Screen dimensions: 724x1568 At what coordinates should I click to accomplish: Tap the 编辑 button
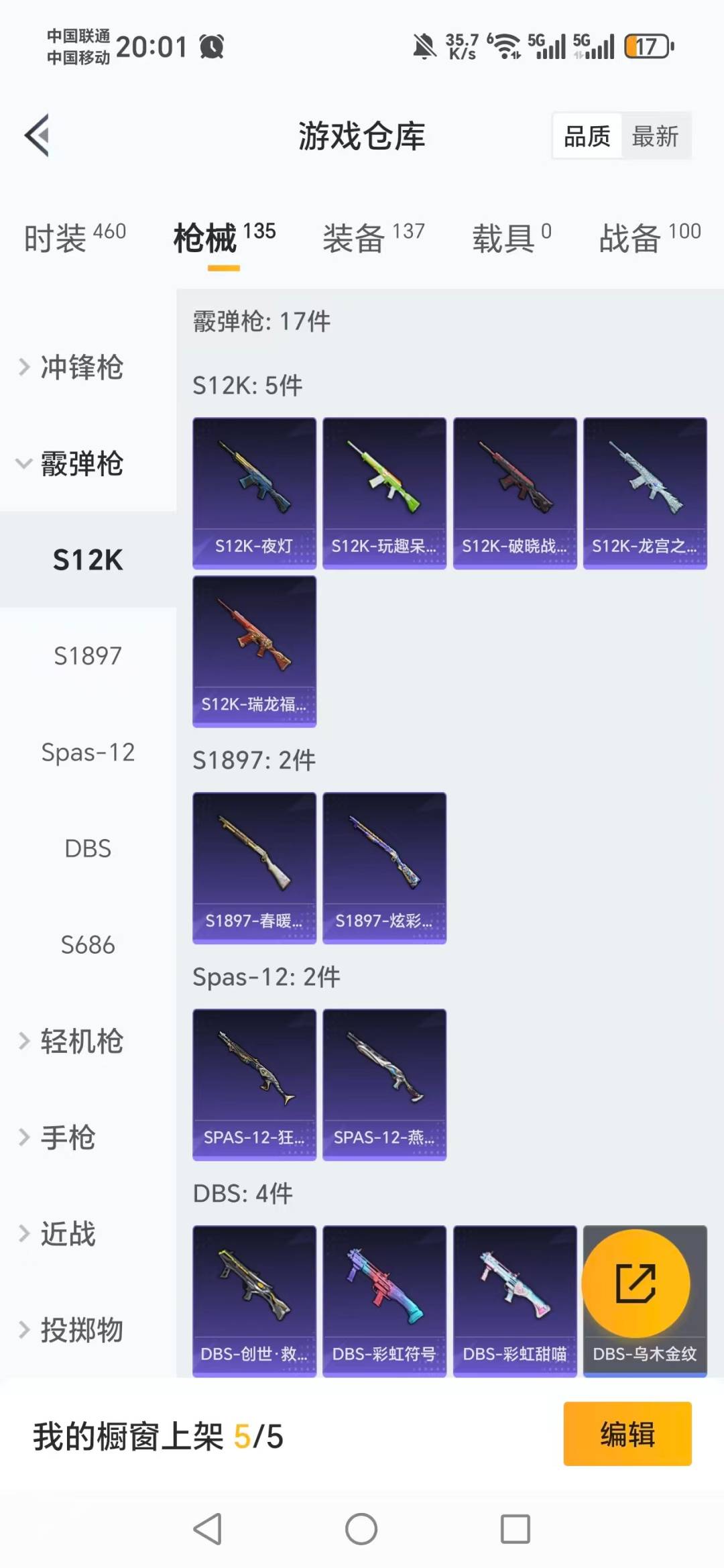627,1433
